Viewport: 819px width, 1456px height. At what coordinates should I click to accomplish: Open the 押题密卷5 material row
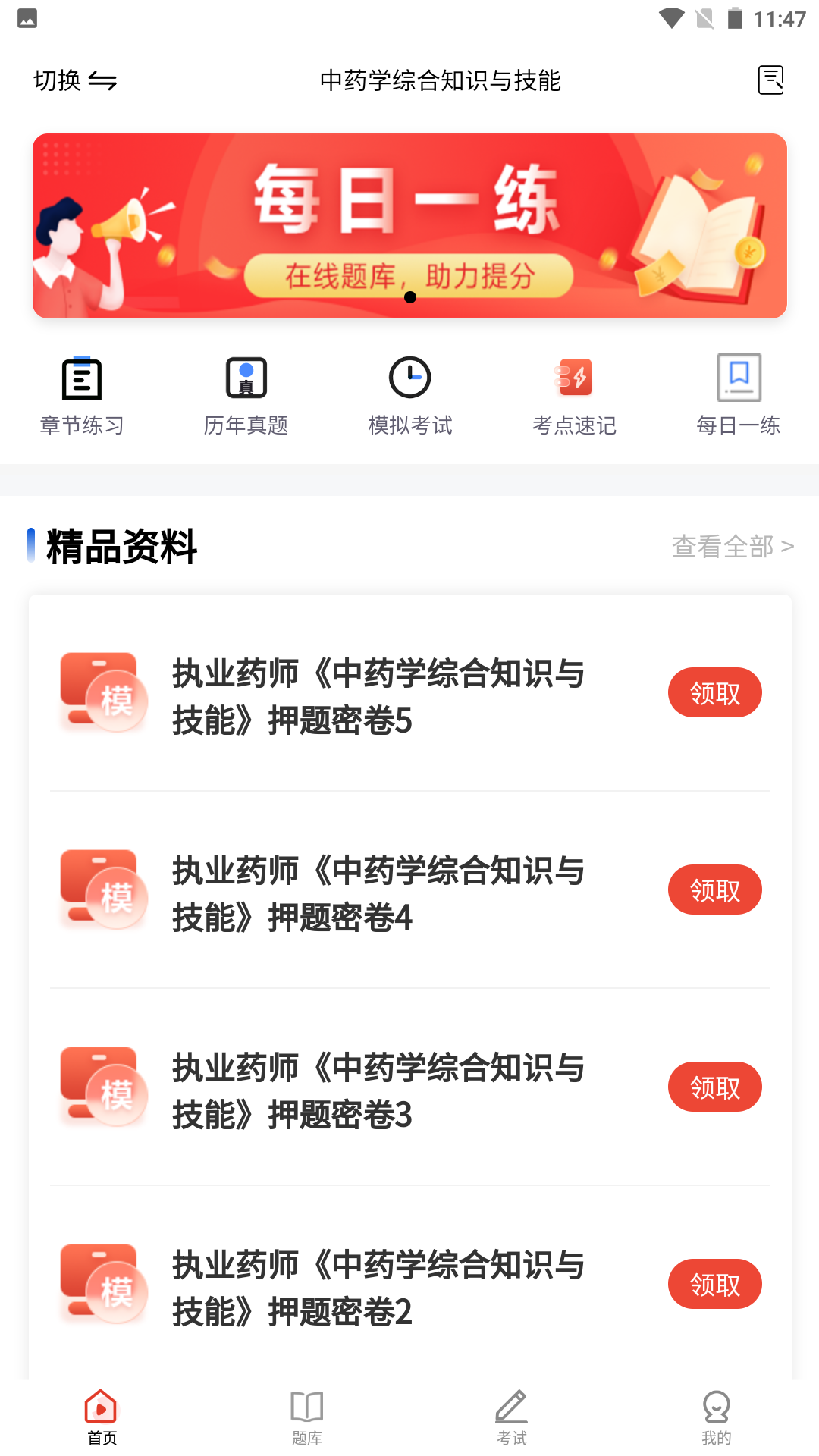409,694
